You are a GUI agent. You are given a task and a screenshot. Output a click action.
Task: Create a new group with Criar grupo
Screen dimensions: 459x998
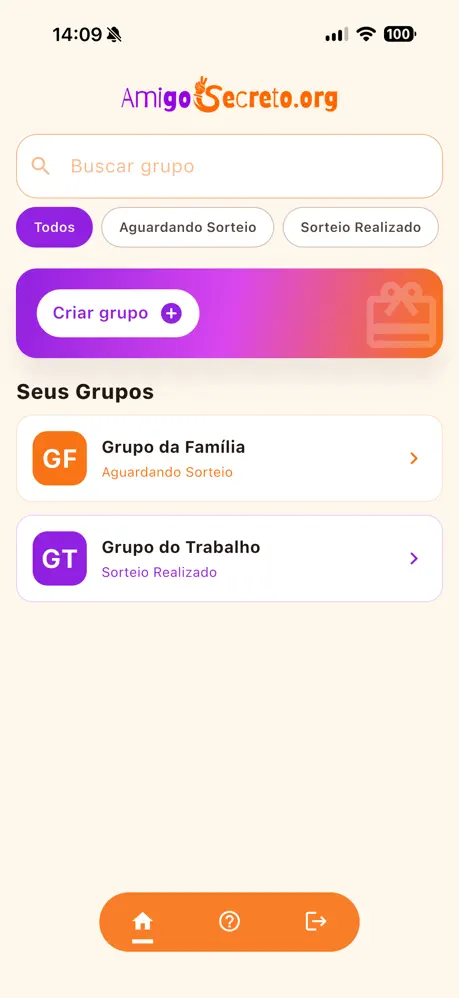(x=118, y=313)
